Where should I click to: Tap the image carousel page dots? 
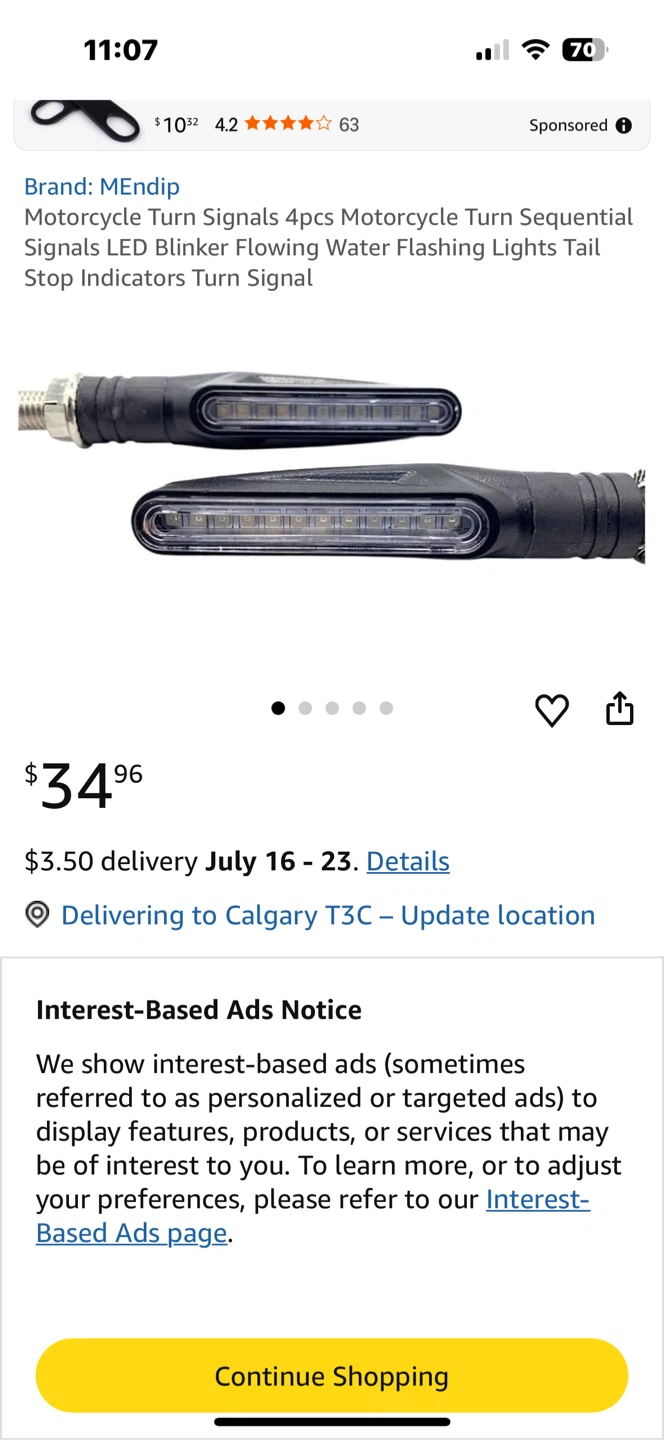click(x=332, y=708)
